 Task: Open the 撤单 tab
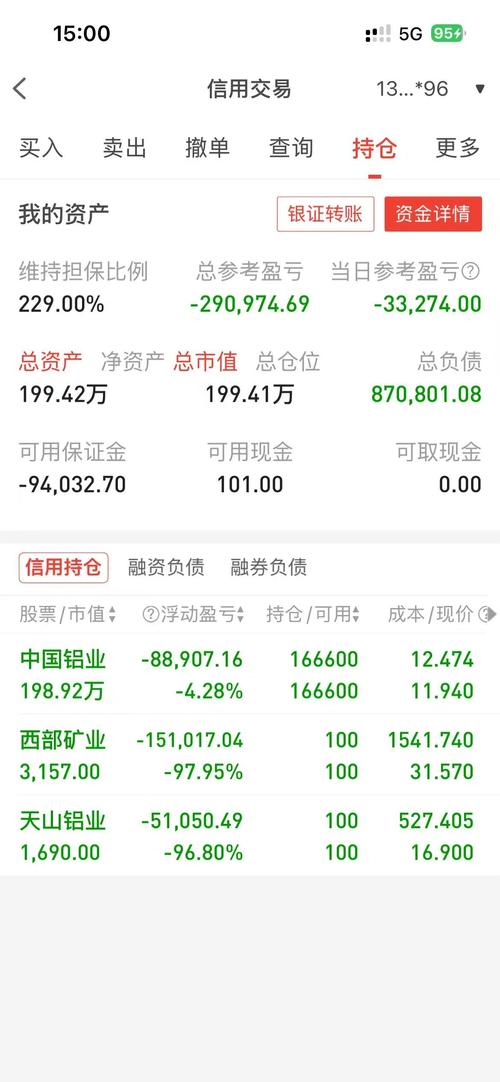[208, 148]
